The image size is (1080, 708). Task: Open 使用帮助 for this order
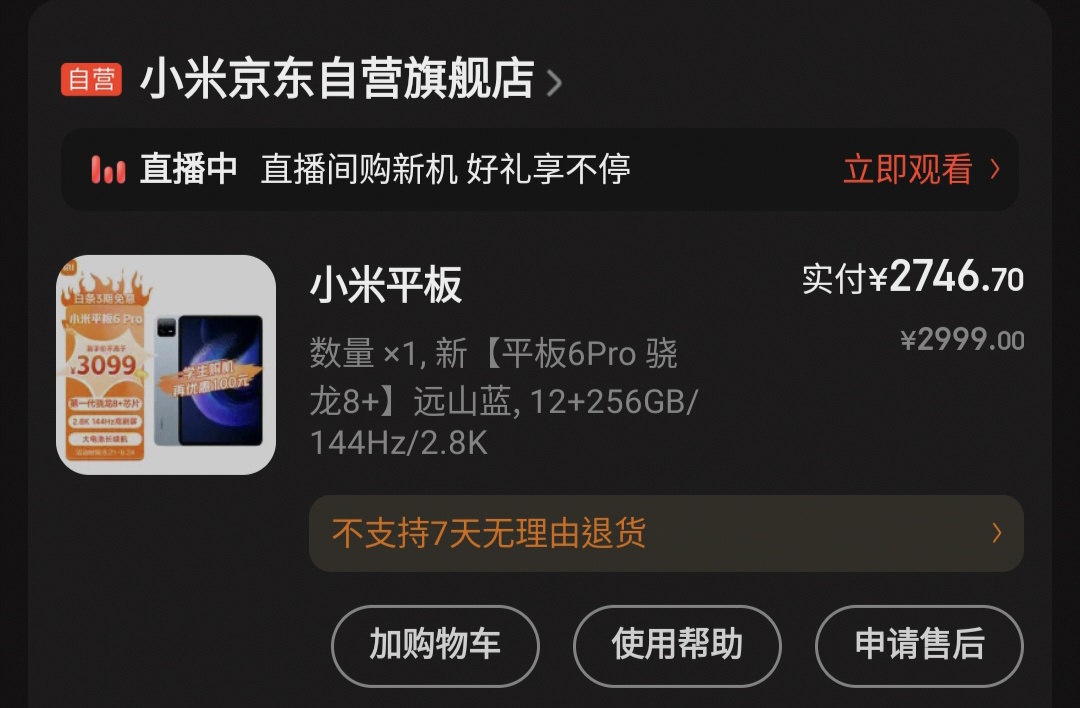677,645
